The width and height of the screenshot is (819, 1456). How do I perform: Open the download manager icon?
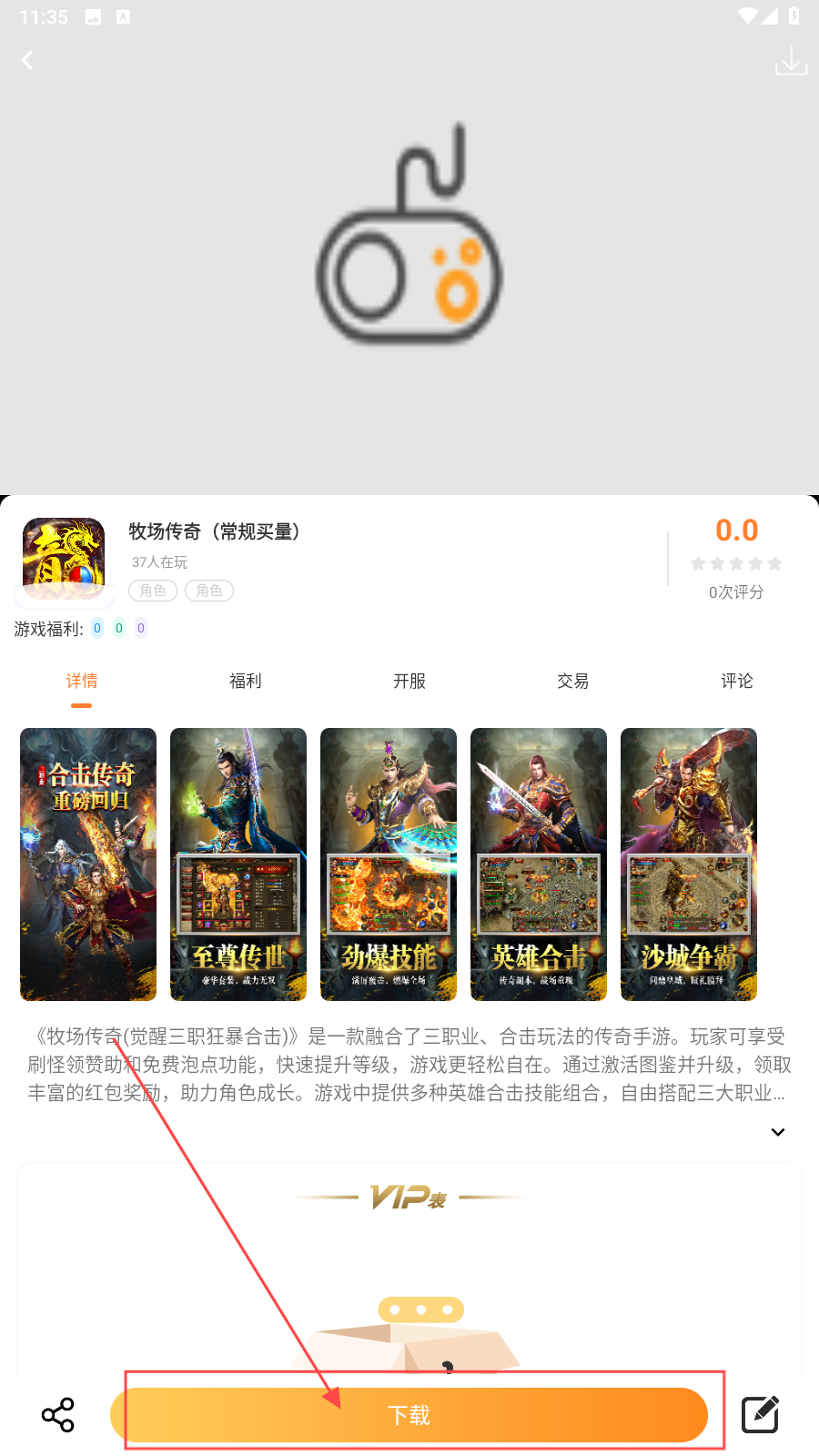[x=791, y=61]
